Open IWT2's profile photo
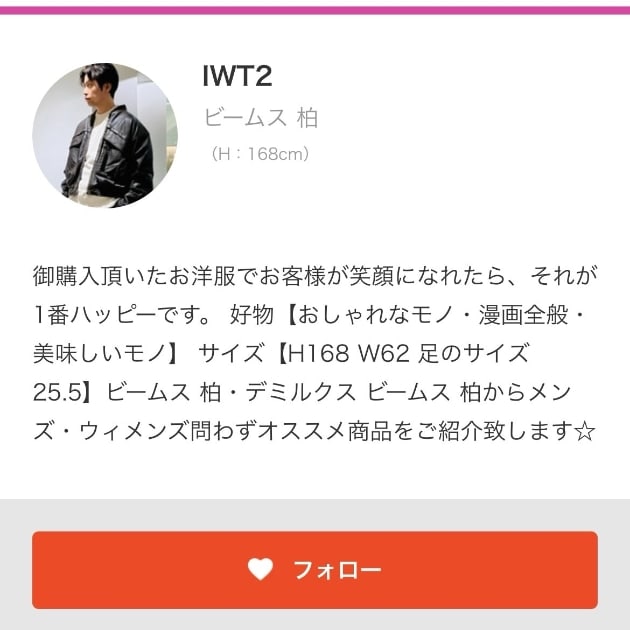This screenshot has width=630, height=630. [x=105, y=135]
